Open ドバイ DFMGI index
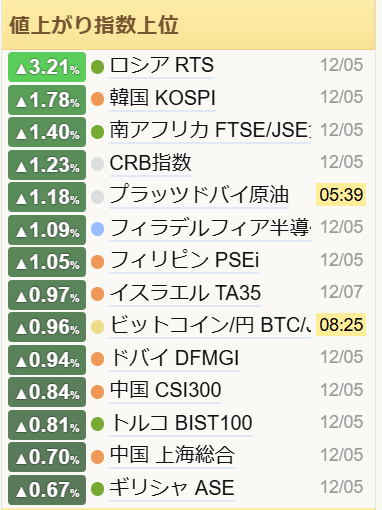This screenshot has width=382, height=510. [x=174, y=358]
